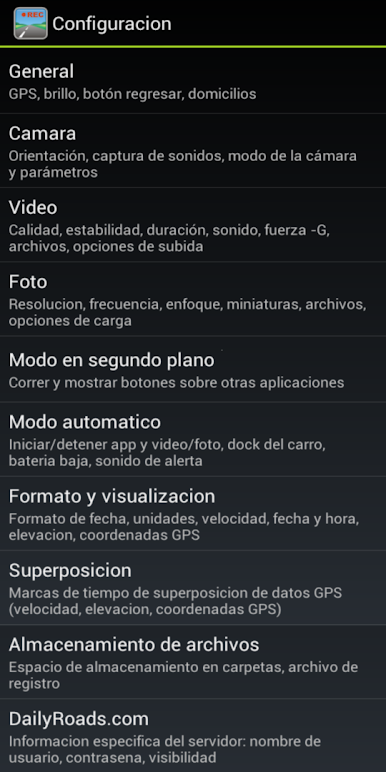
Task: Go to Video settings
Action: [193, 225]
